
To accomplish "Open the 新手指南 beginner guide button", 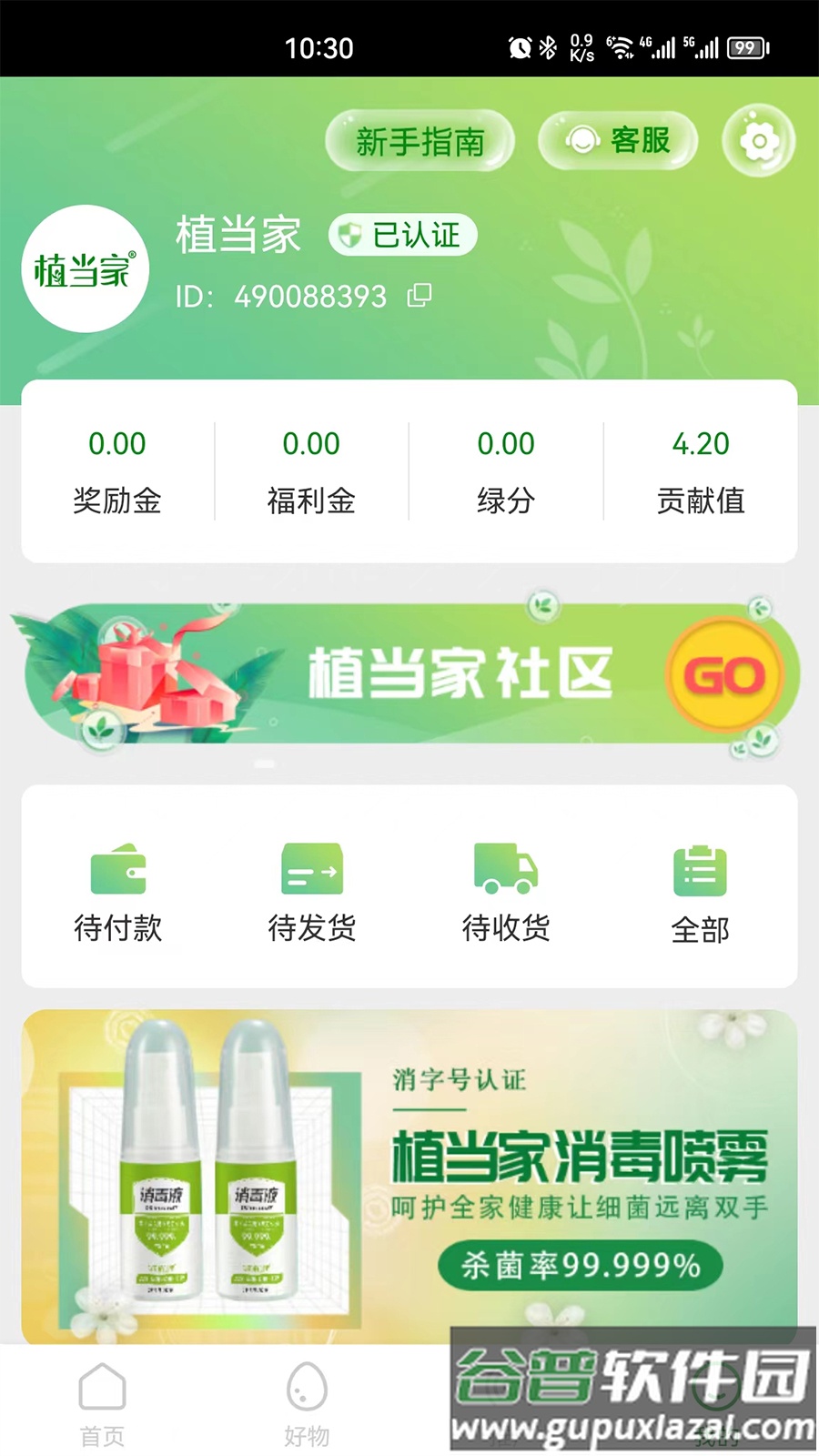I will tap(420, 141).
